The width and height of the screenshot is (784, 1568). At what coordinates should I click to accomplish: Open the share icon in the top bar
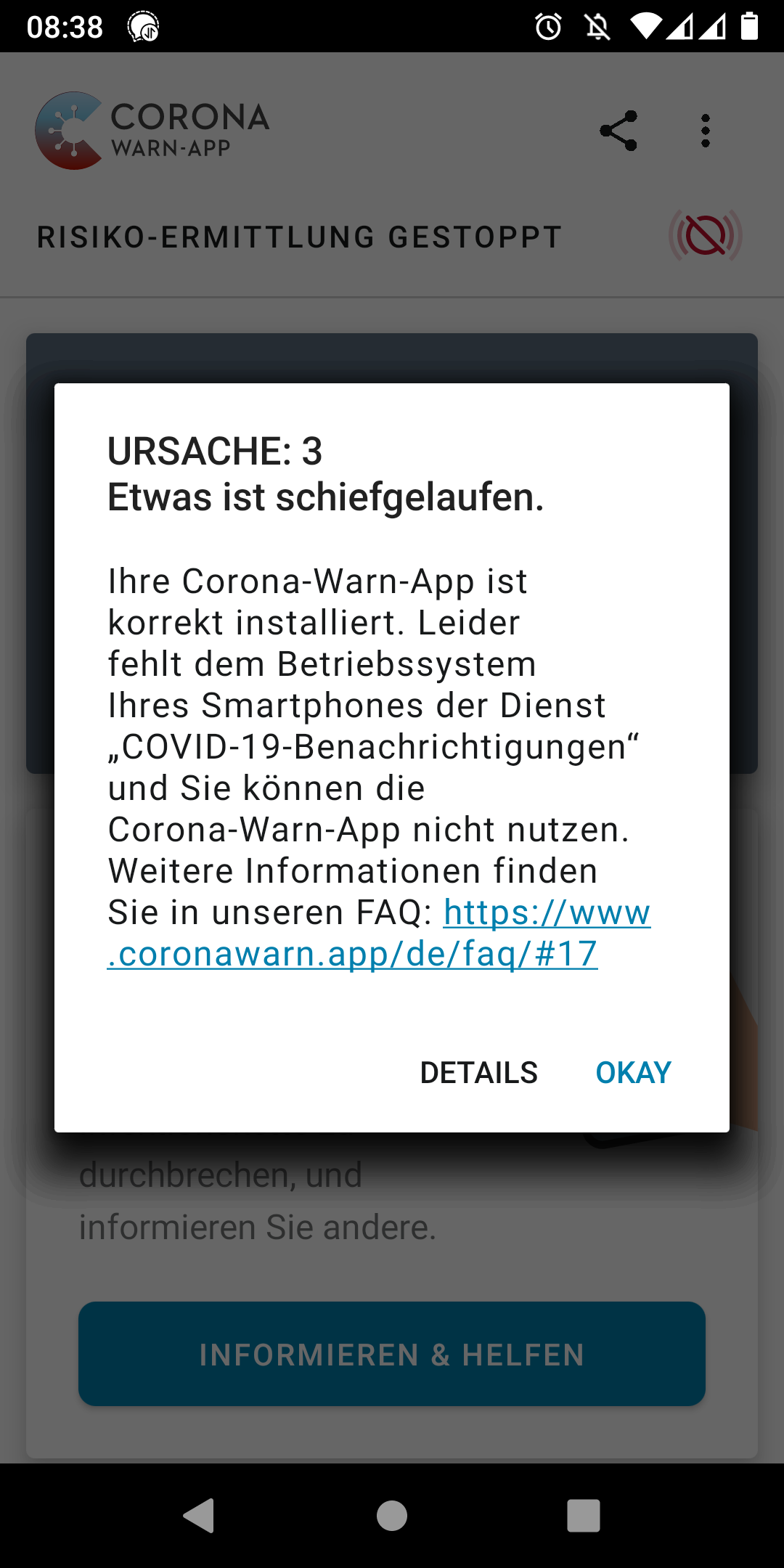[618, 131]
